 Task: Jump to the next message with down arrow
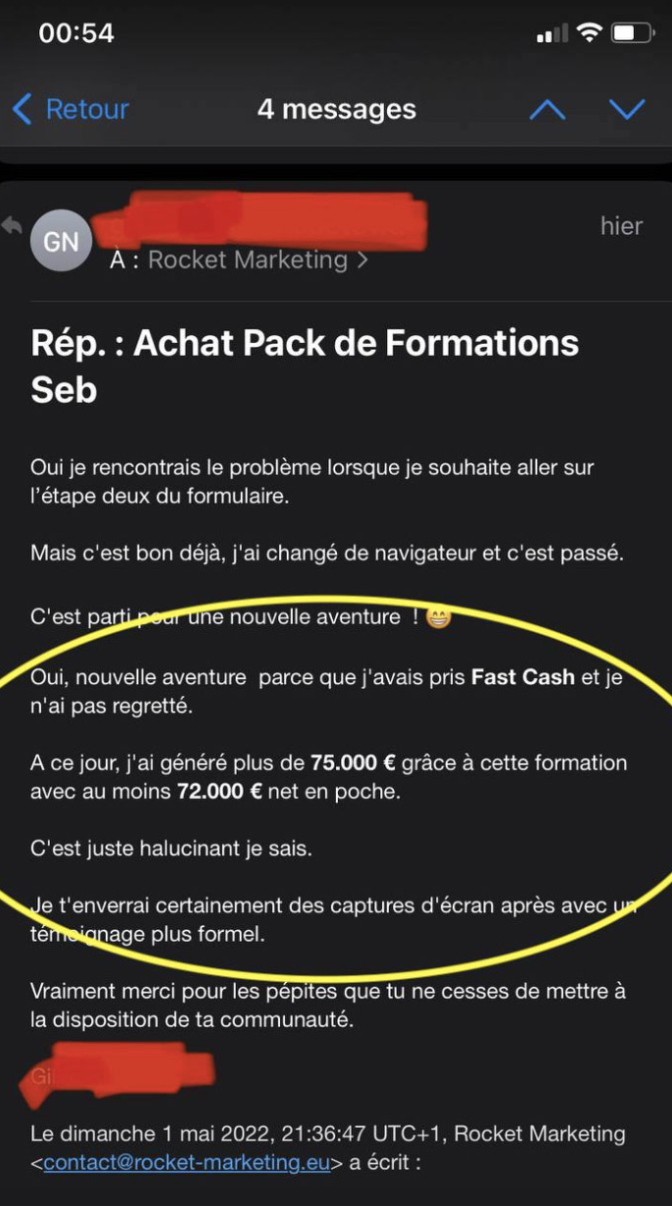coord(627,109)
